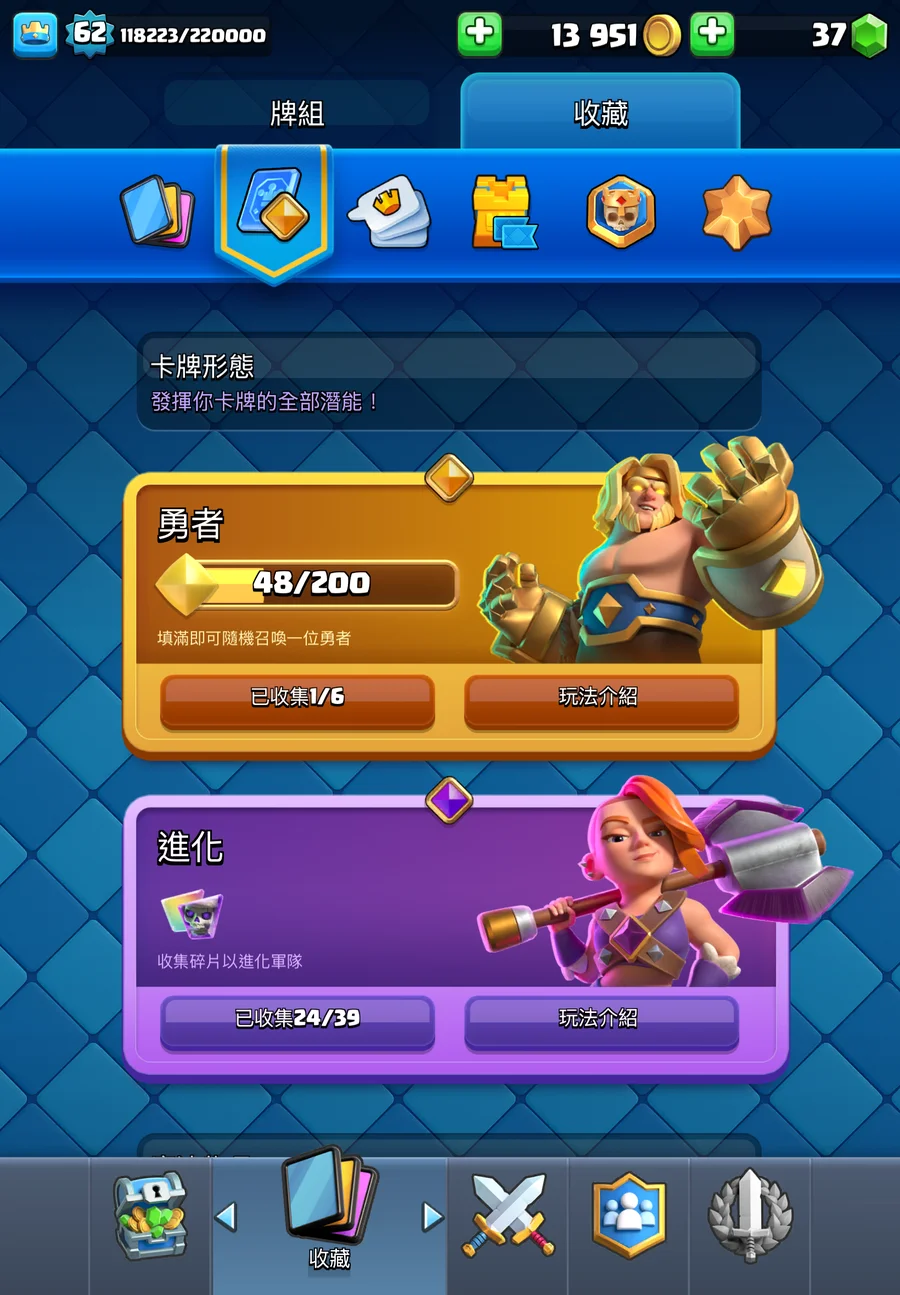The width and height of the screenshot is (900, 1295).
Task: Tap the plus button to buy gems
Action: pyautogui.click(x=711, y=34)
